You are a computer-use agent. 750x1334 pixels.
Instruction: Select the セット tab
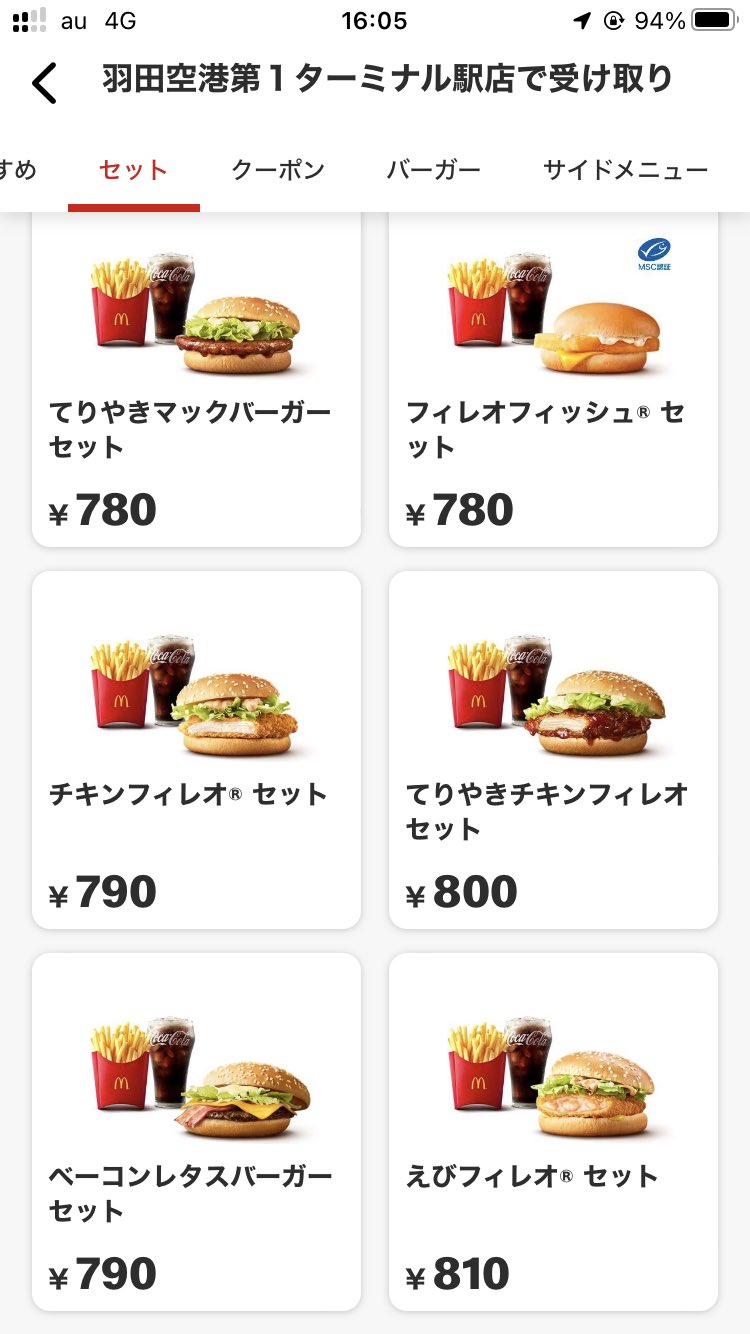pos(133,170)
